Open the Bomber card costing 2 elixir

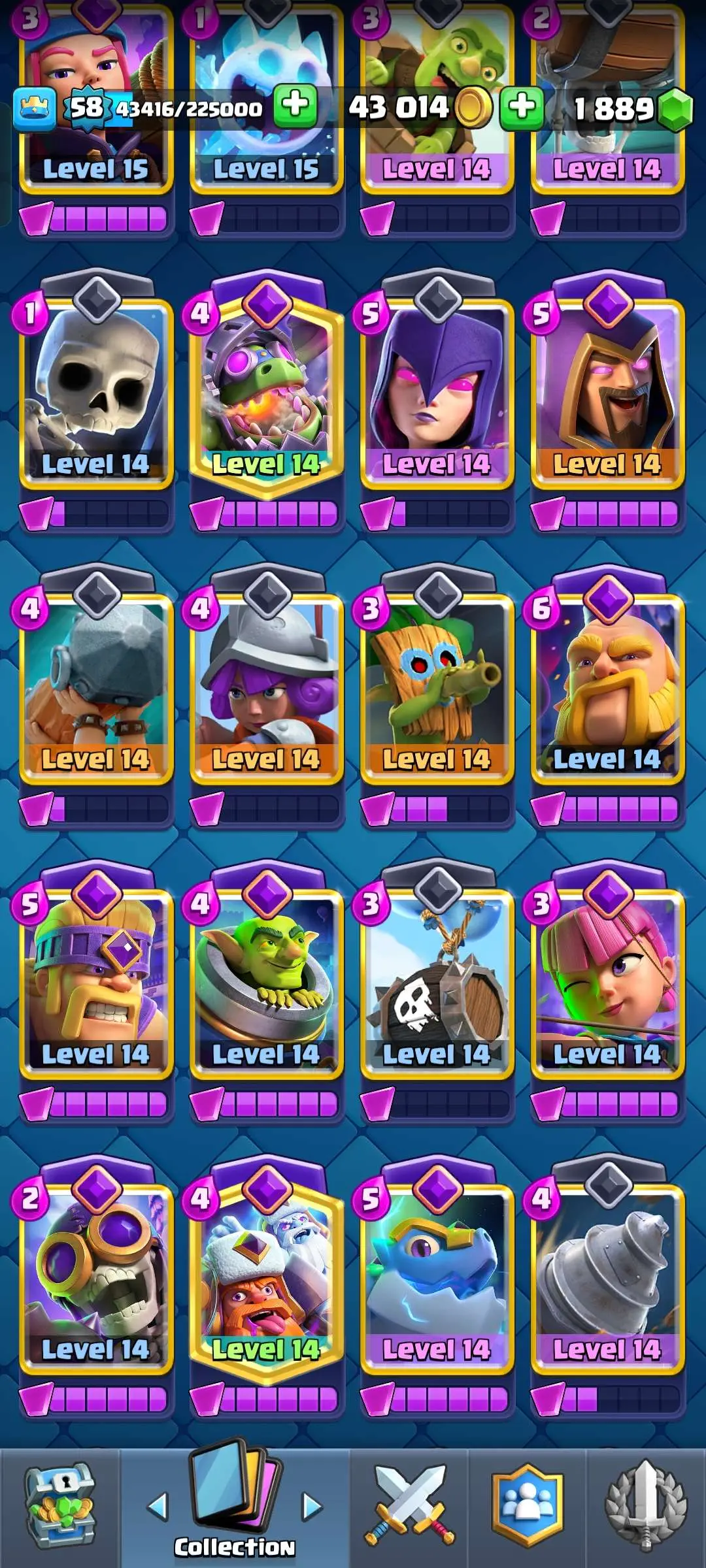click(96, 1274)
